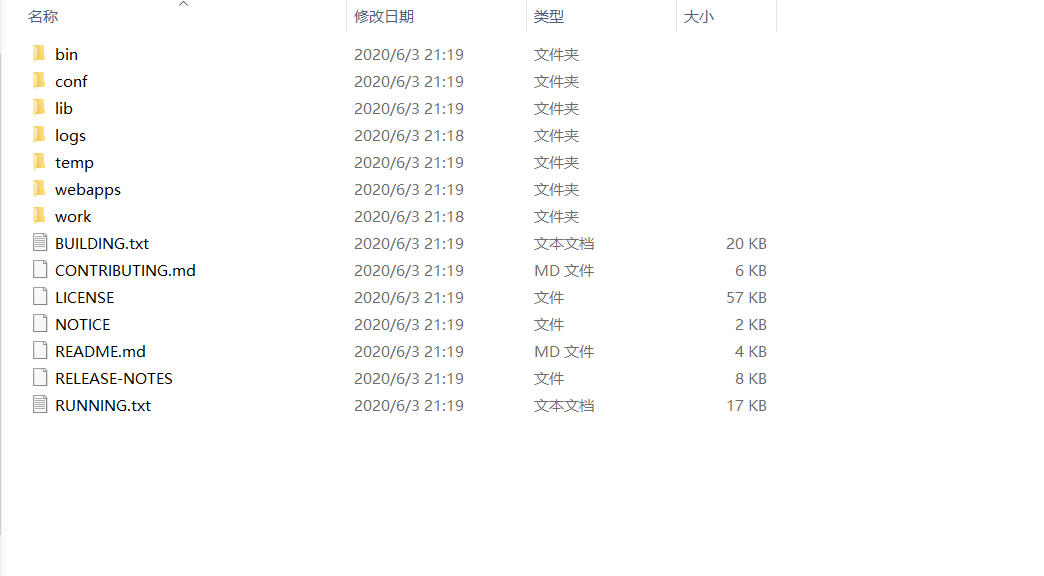Screen dimensions: 1044x576
Task: Open the work folder
Action: (72, 216)
